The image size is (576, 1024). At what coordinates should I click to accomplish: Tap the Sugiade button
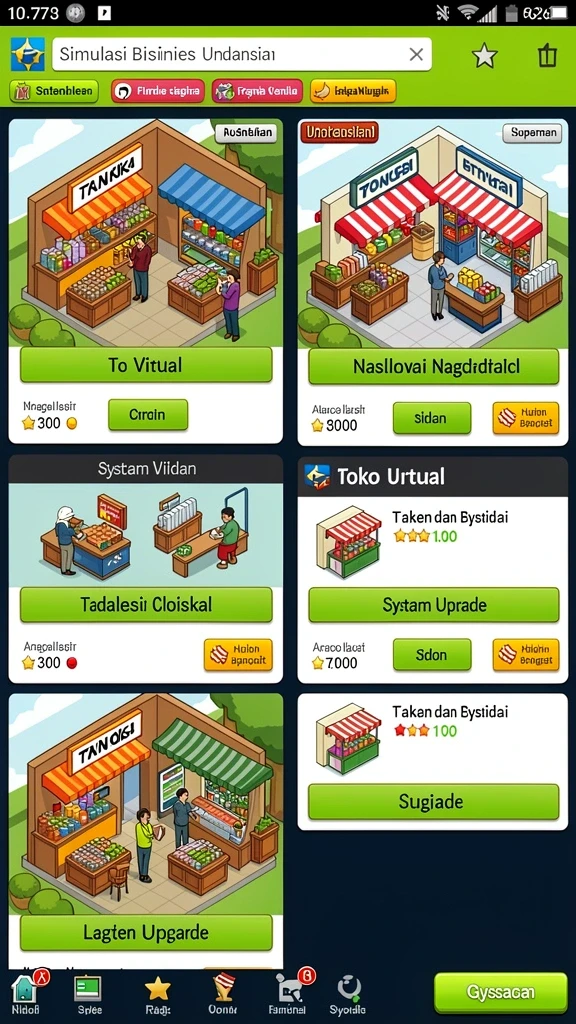[434, 801]
